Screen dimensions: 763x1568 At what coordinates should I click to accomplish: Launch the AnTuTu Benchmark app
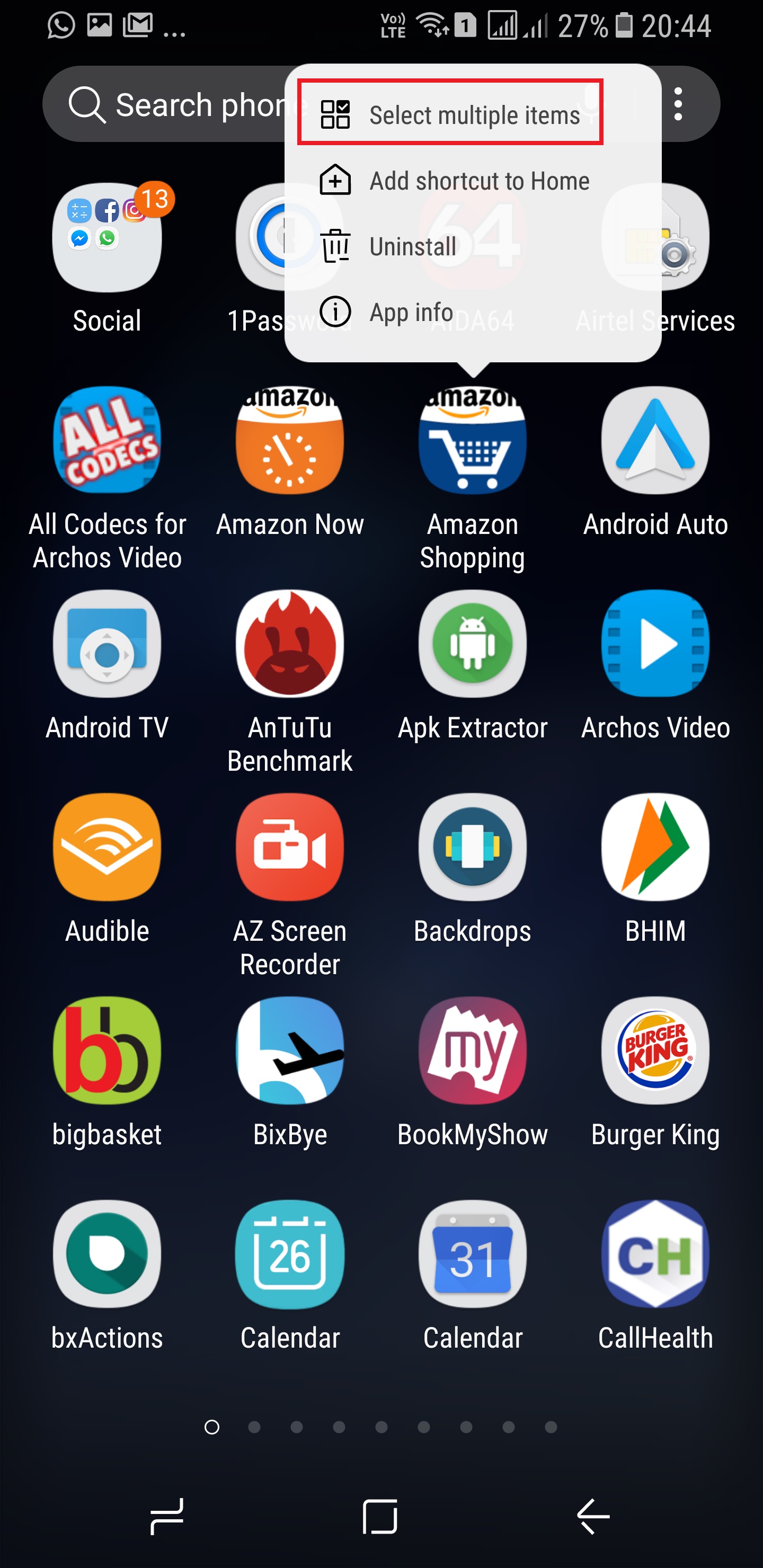point(290,644)
